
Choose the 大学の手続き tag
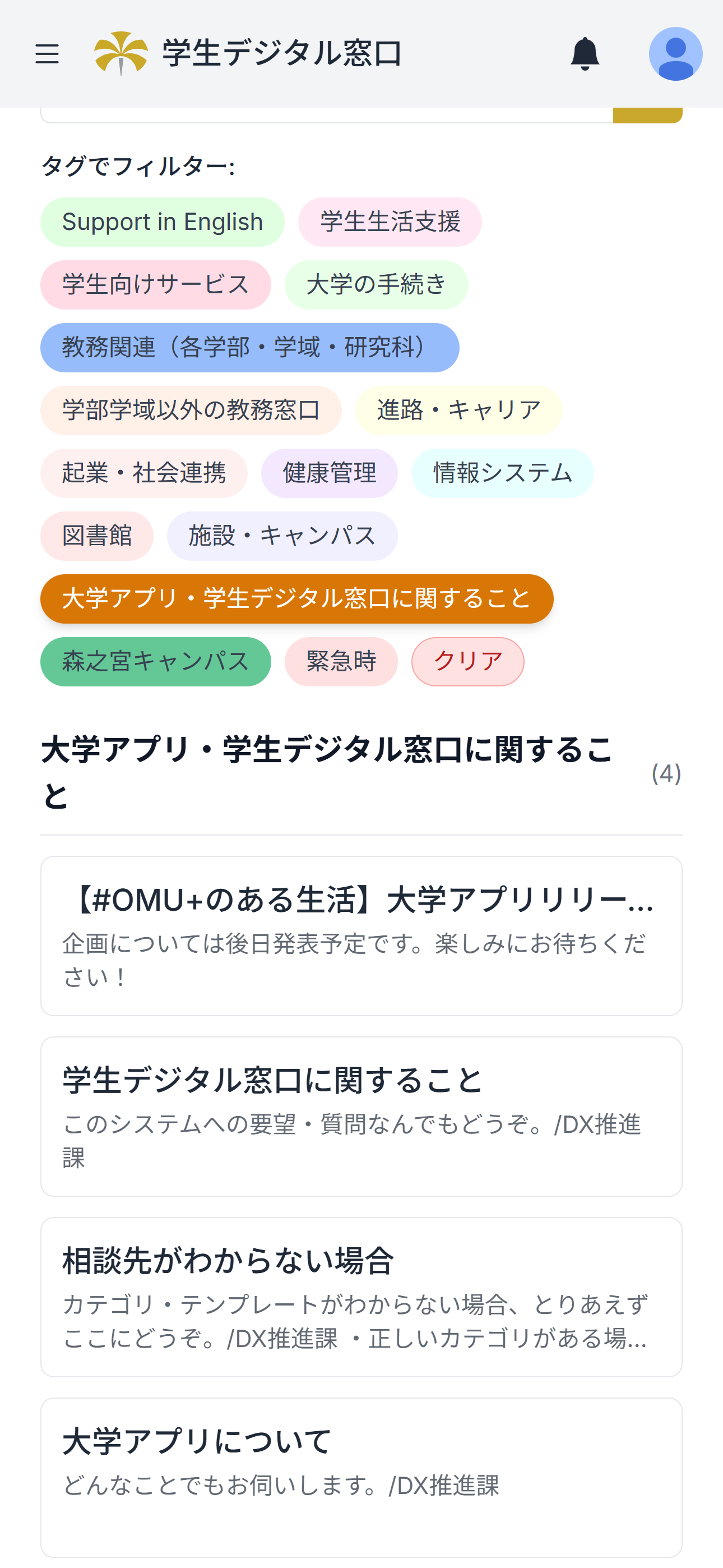[x=376, y=285]
